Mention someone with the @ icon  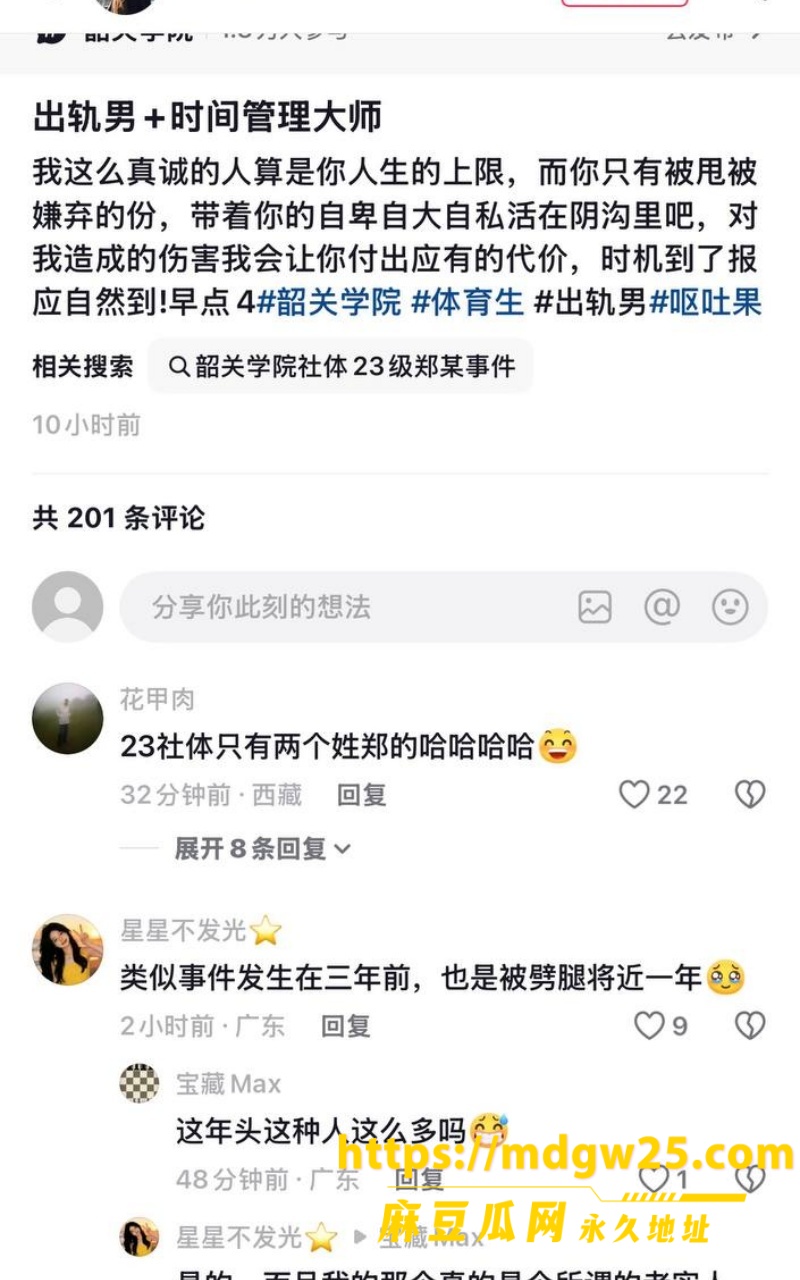tap(662, 607)
